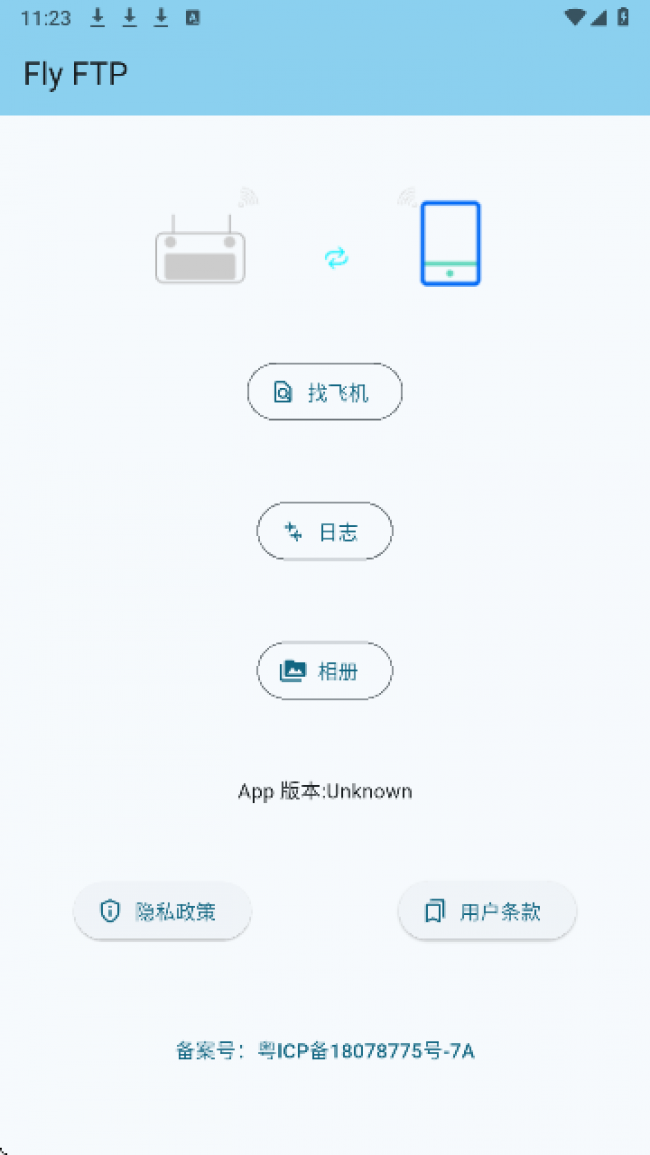View the 隐私政策 privacy policy
Viewport: 650px width, 1155px height.
[162, 911]
